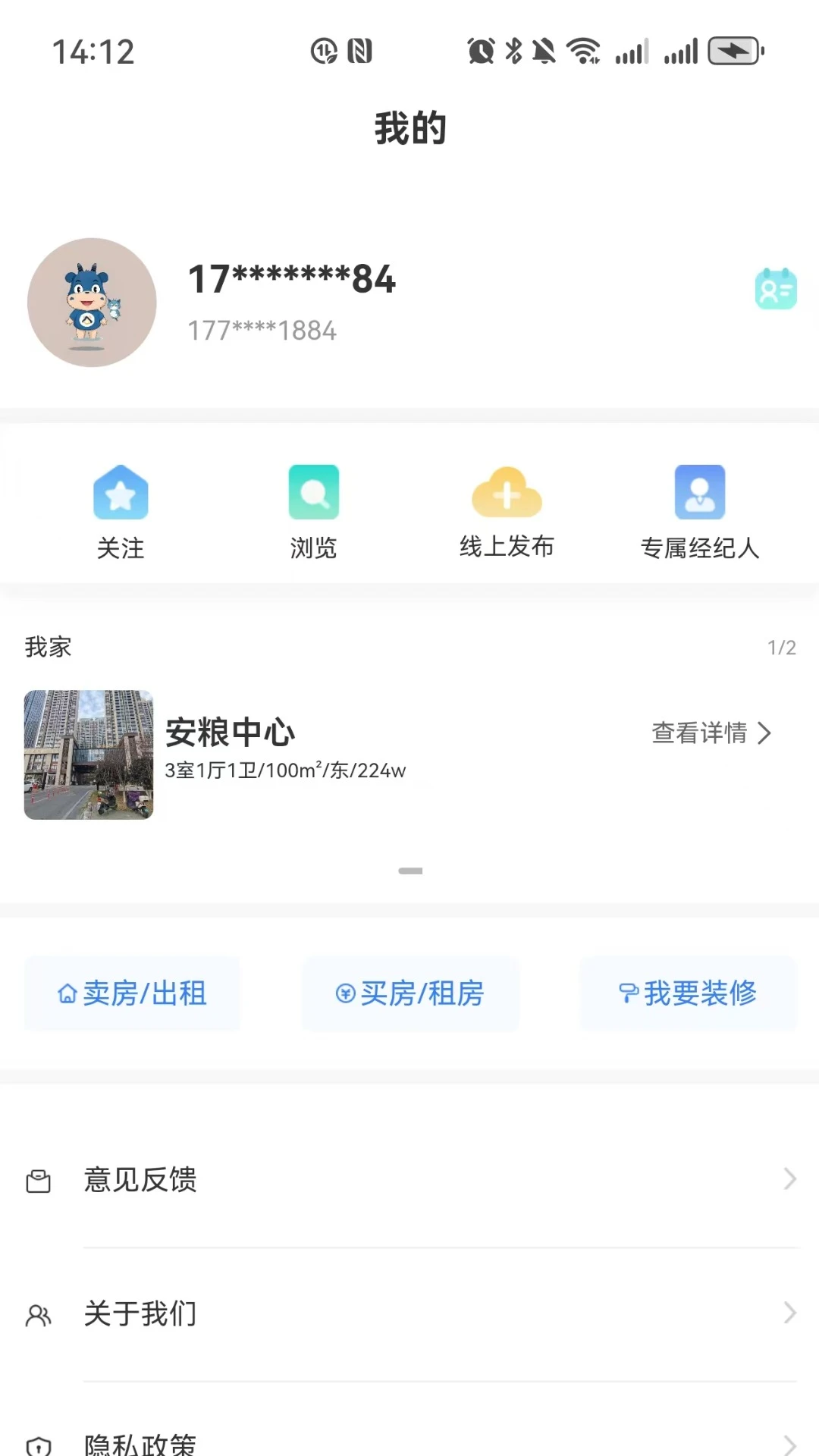Tap the shield icon beside 隐私政策
This screenshot has height=1456, width=819.
click(x=39, y=1445)
